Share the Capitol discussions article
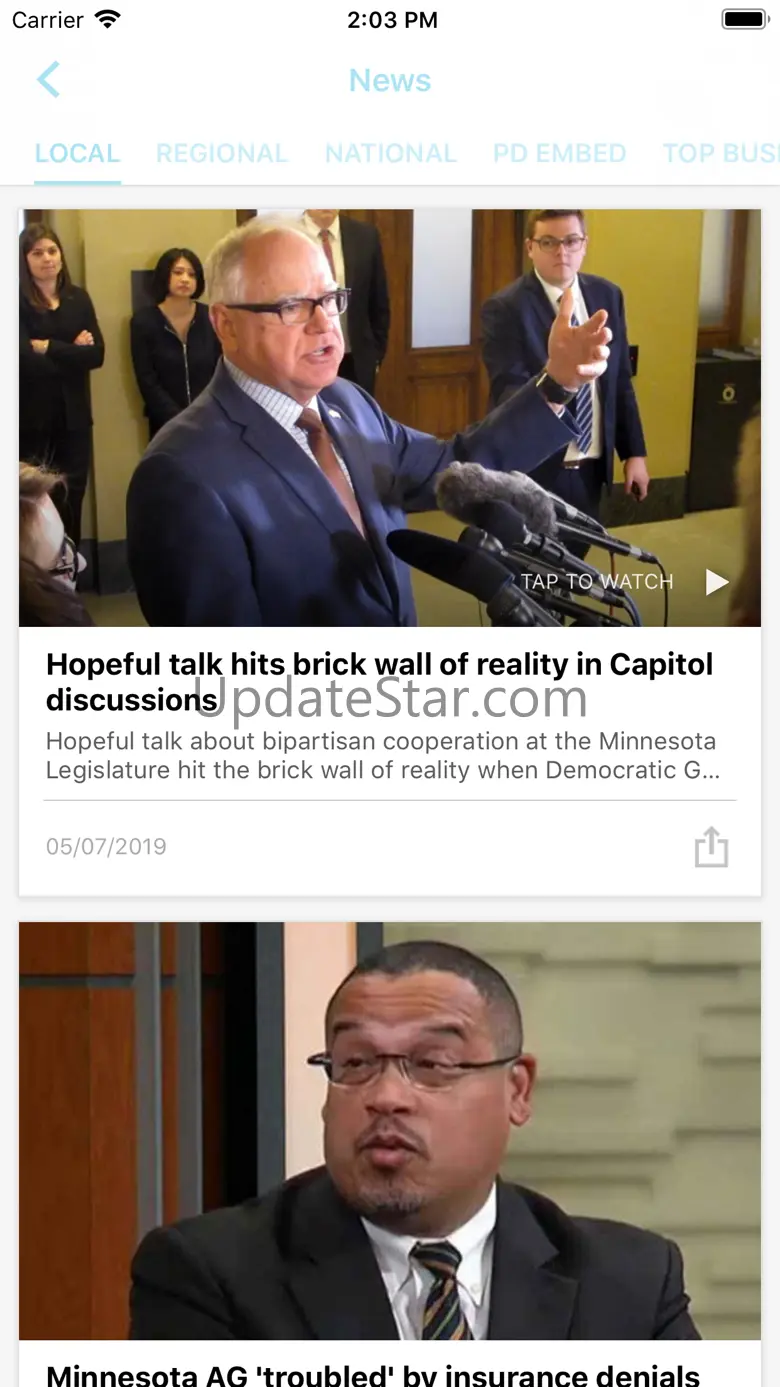 pyautogui.click(x=711, y=847)
